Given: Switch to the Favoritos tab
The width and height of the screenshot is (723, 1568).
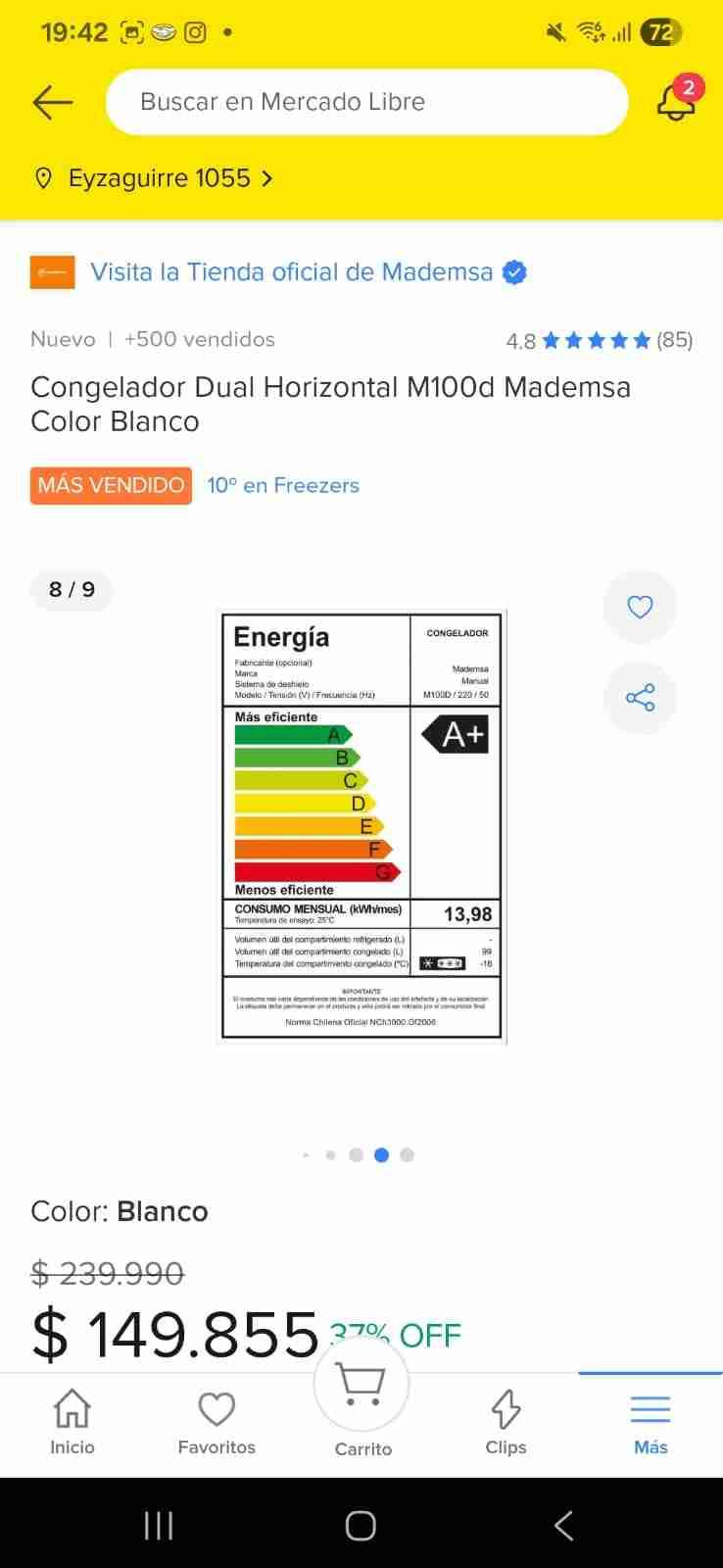Looking at the screenshot, I should pos(217,1423).
